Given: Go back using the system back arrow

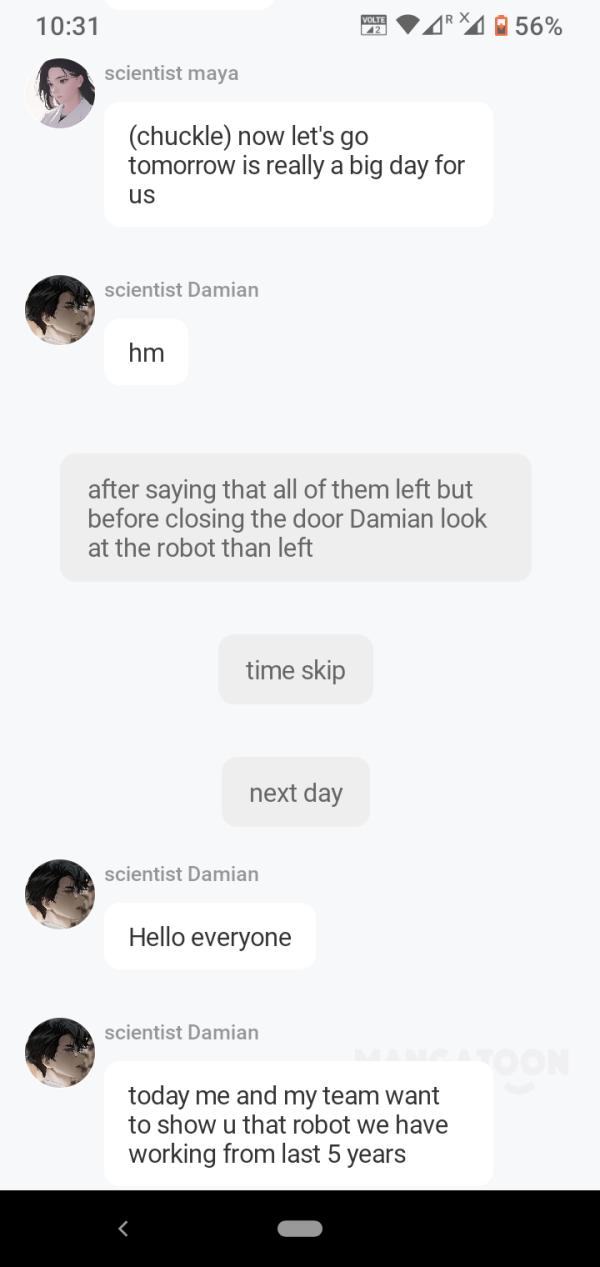Looking at the screenshot, I should (123, 1228).
